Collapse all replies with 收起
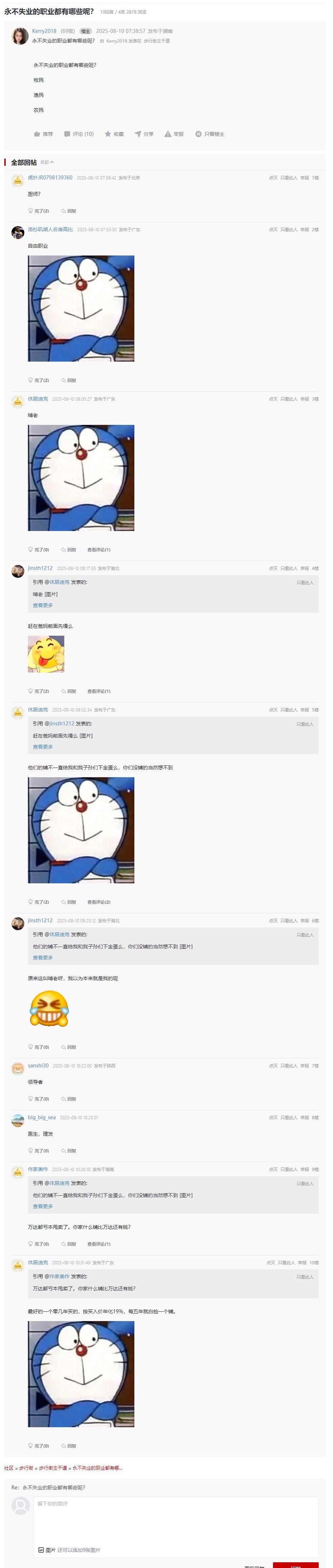This screenshot has height=1568, width=333. point(47,163)
